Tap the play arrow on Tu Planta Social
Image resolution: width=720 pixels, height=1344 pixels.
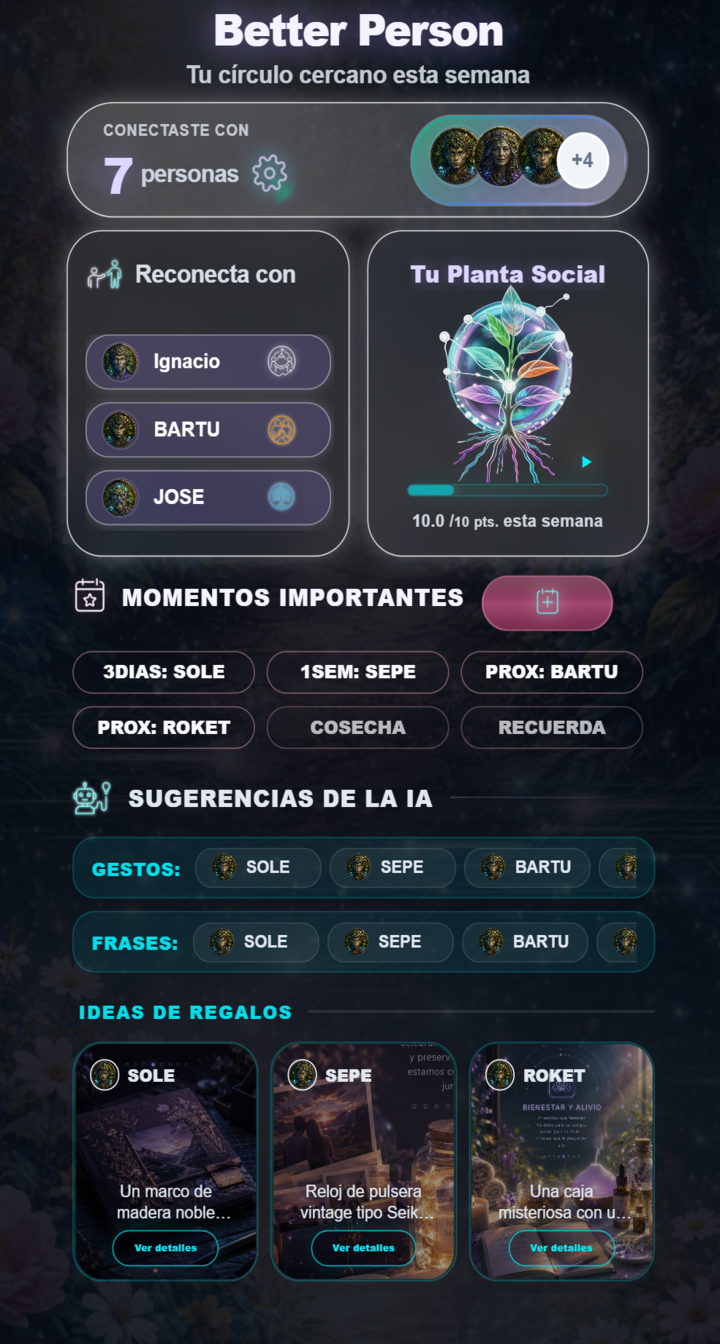587,462
